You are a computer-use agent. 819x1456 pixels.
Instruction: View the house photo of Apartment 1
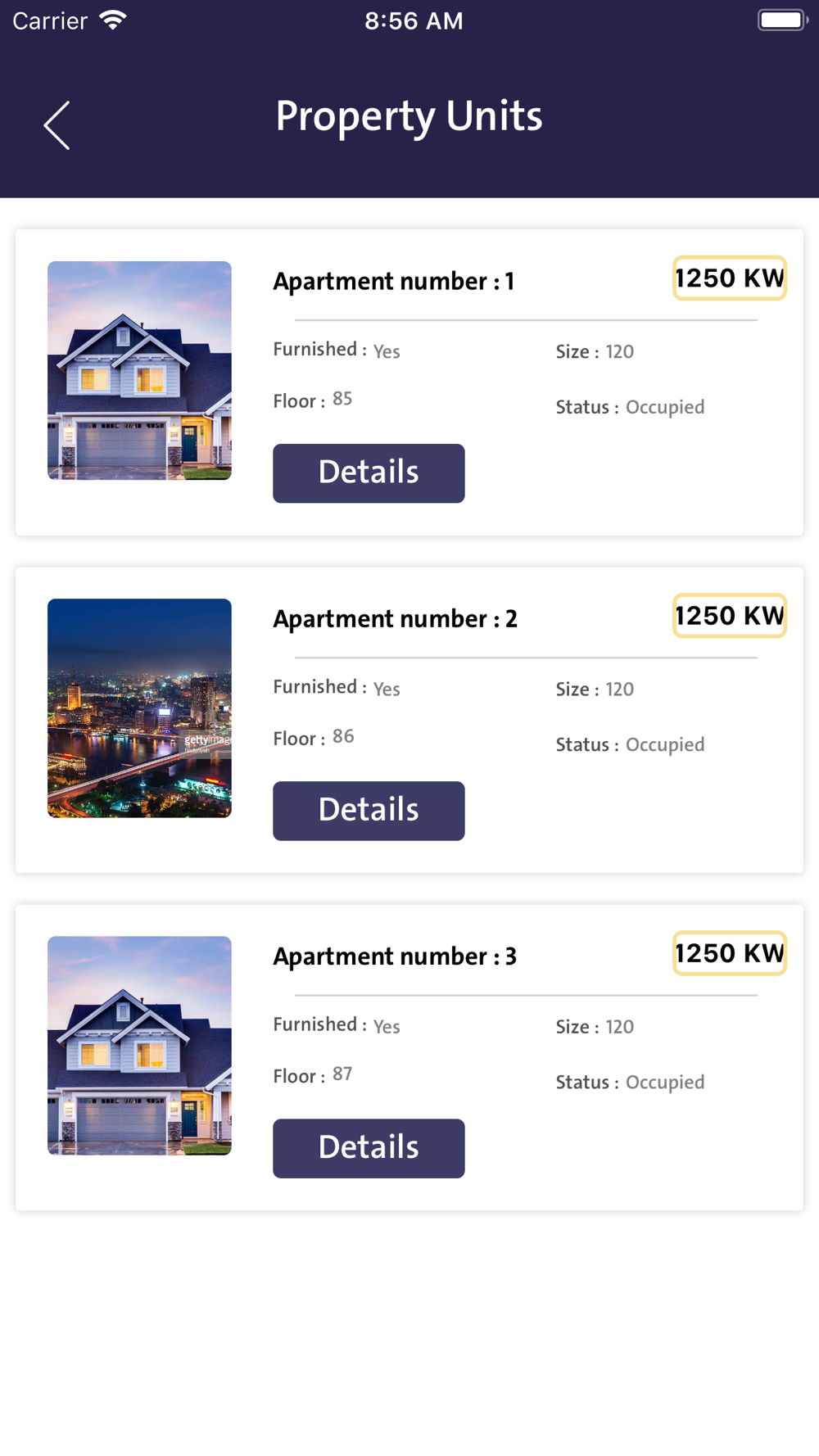[139, 370]
